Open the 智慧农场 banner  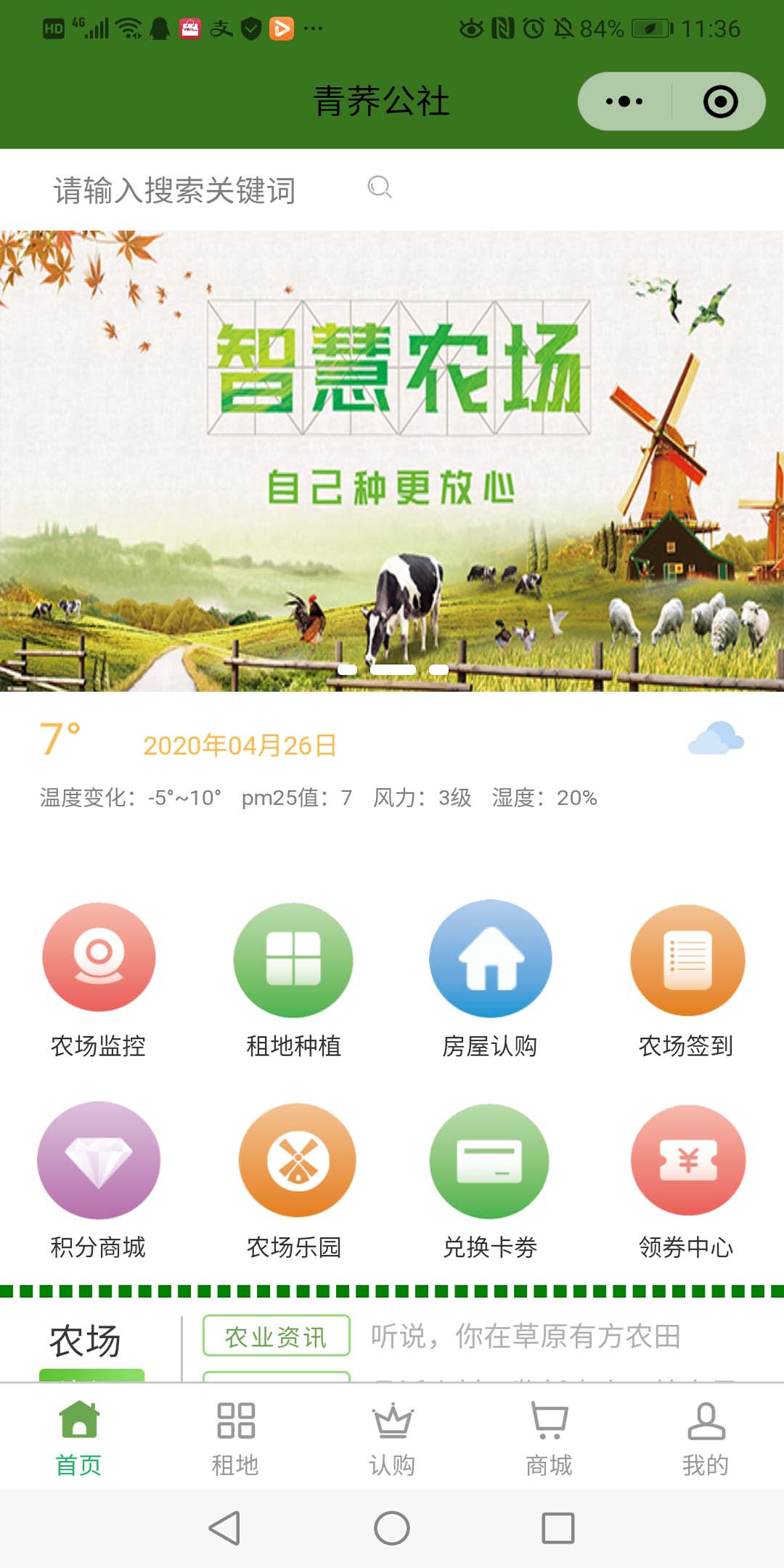pos(392,460)
